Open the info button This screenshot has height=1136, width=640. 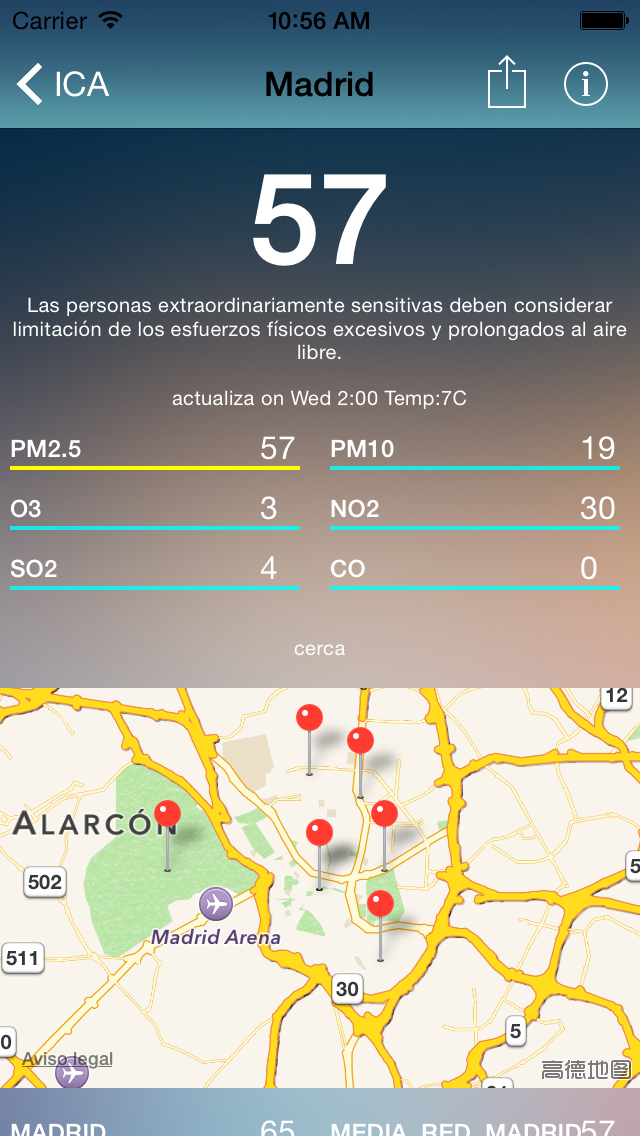click(585, 84)
